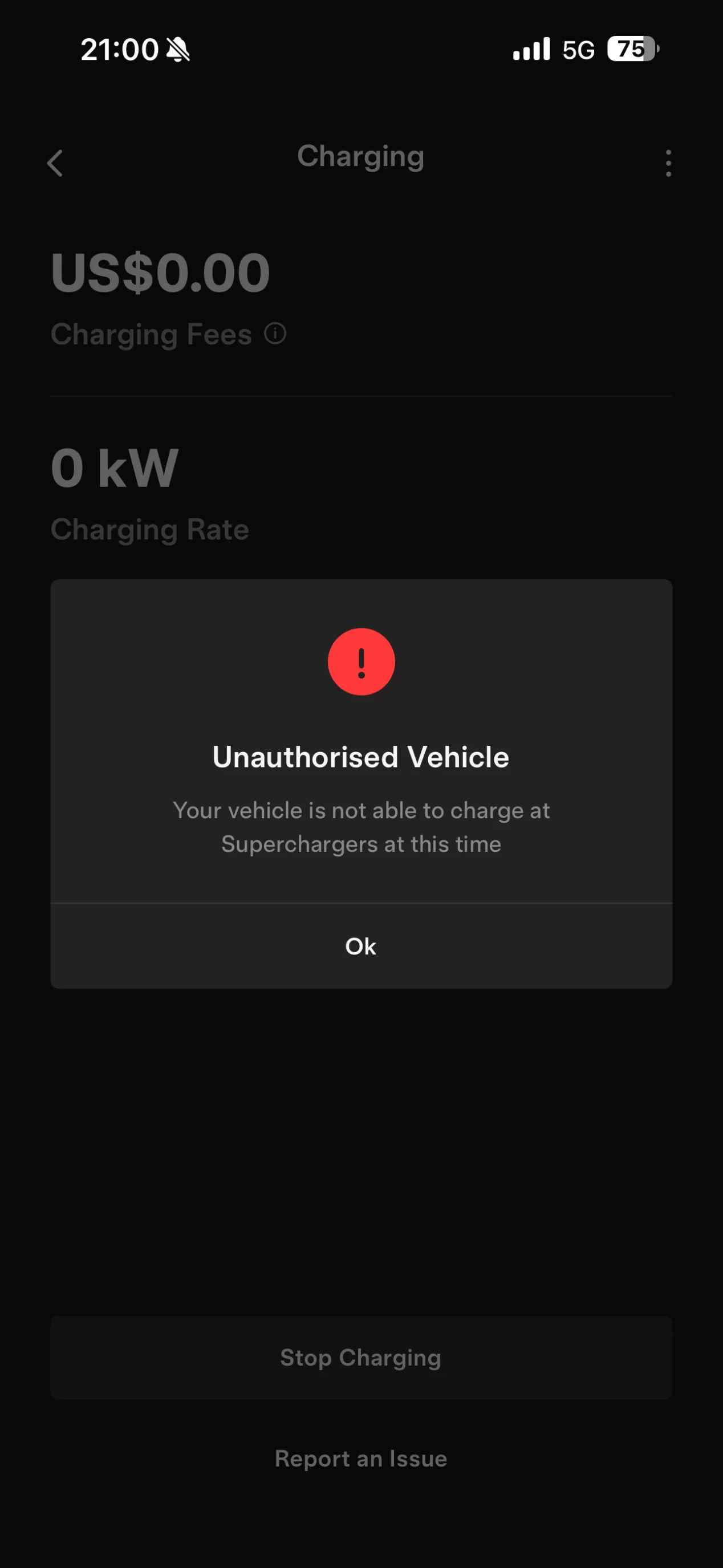Go back from the Charging screen
The height and width of the screenshot is (1568, 723).
(x=55, y=163)
